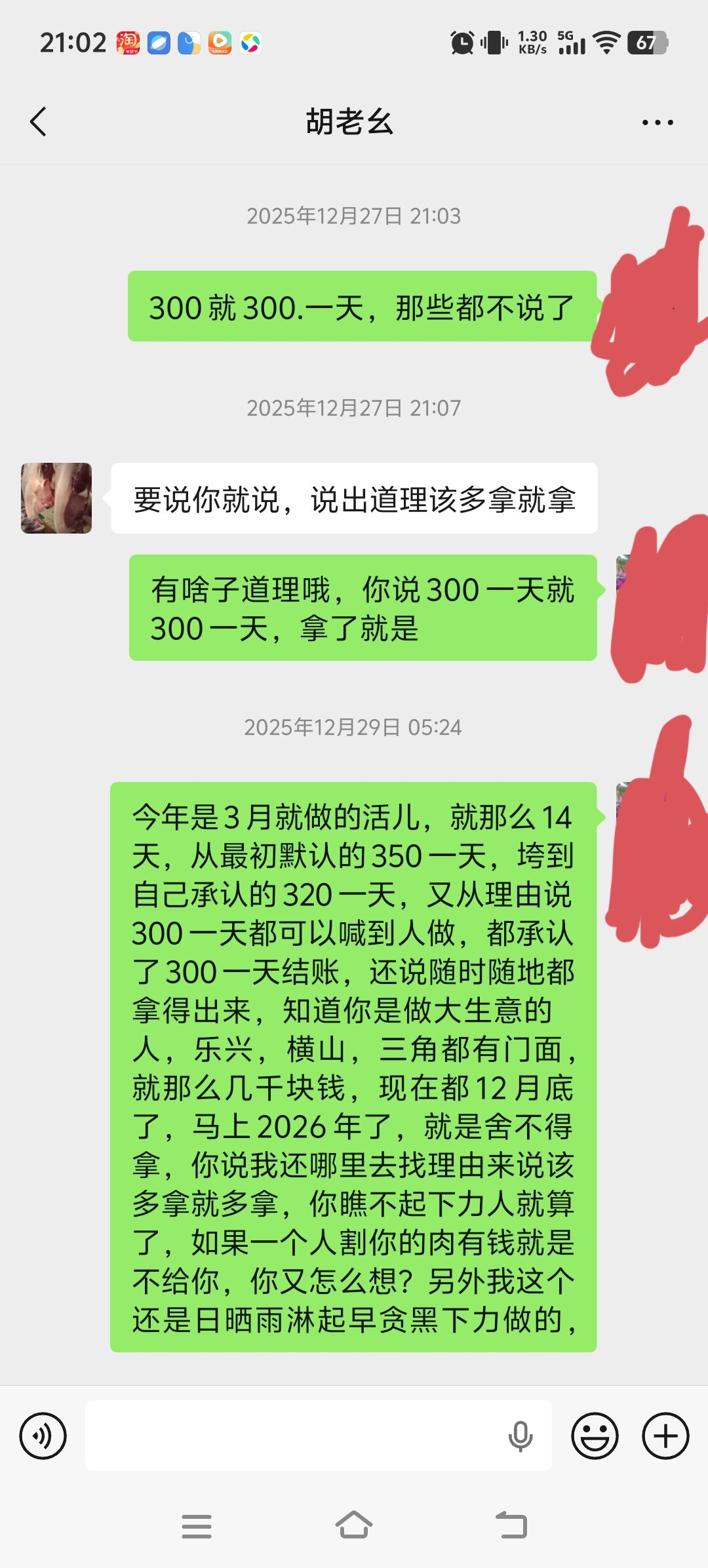The image size is (708, 1568).
Task: Open recent apps from navigation bar
Action: coord(197,1526)
